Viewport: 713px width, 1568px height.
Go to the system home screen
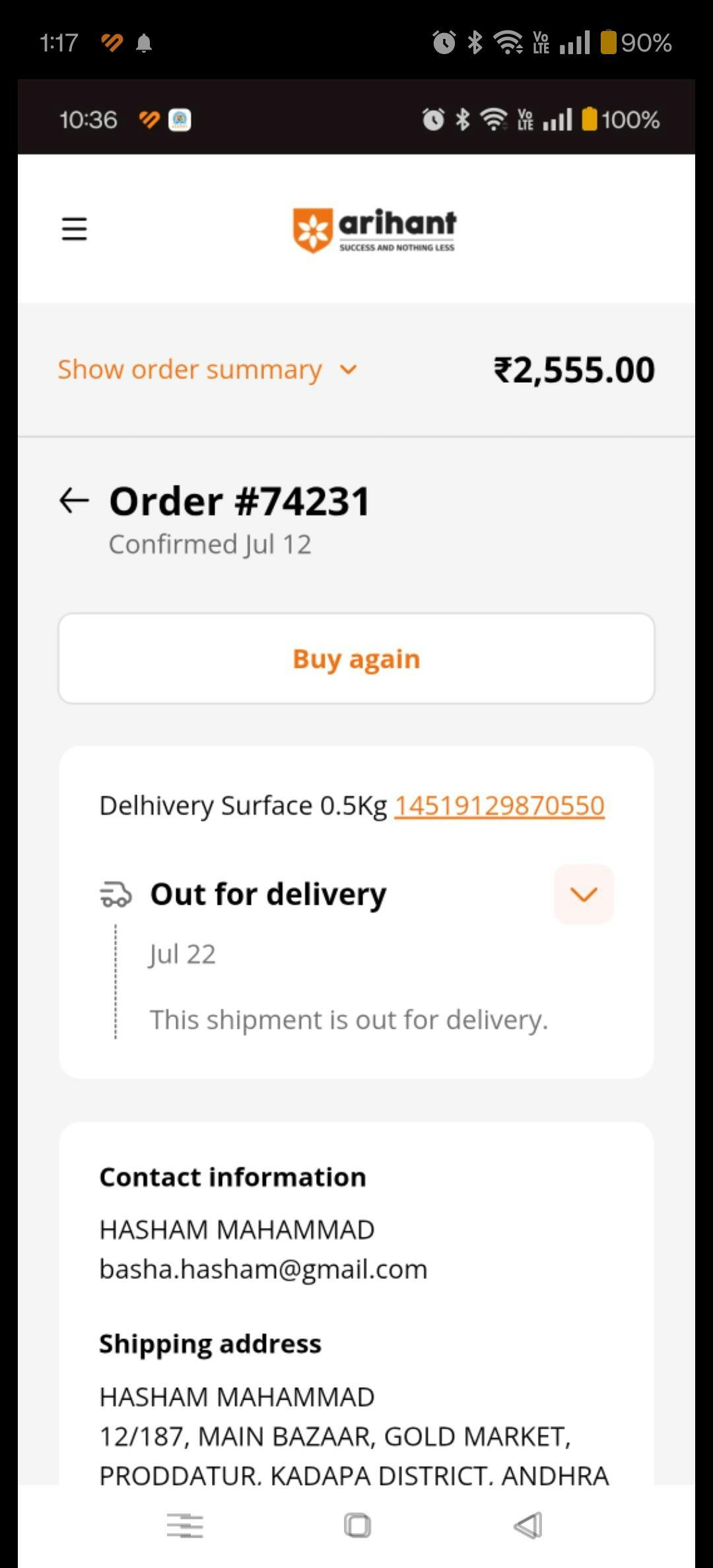point(357,1525)
